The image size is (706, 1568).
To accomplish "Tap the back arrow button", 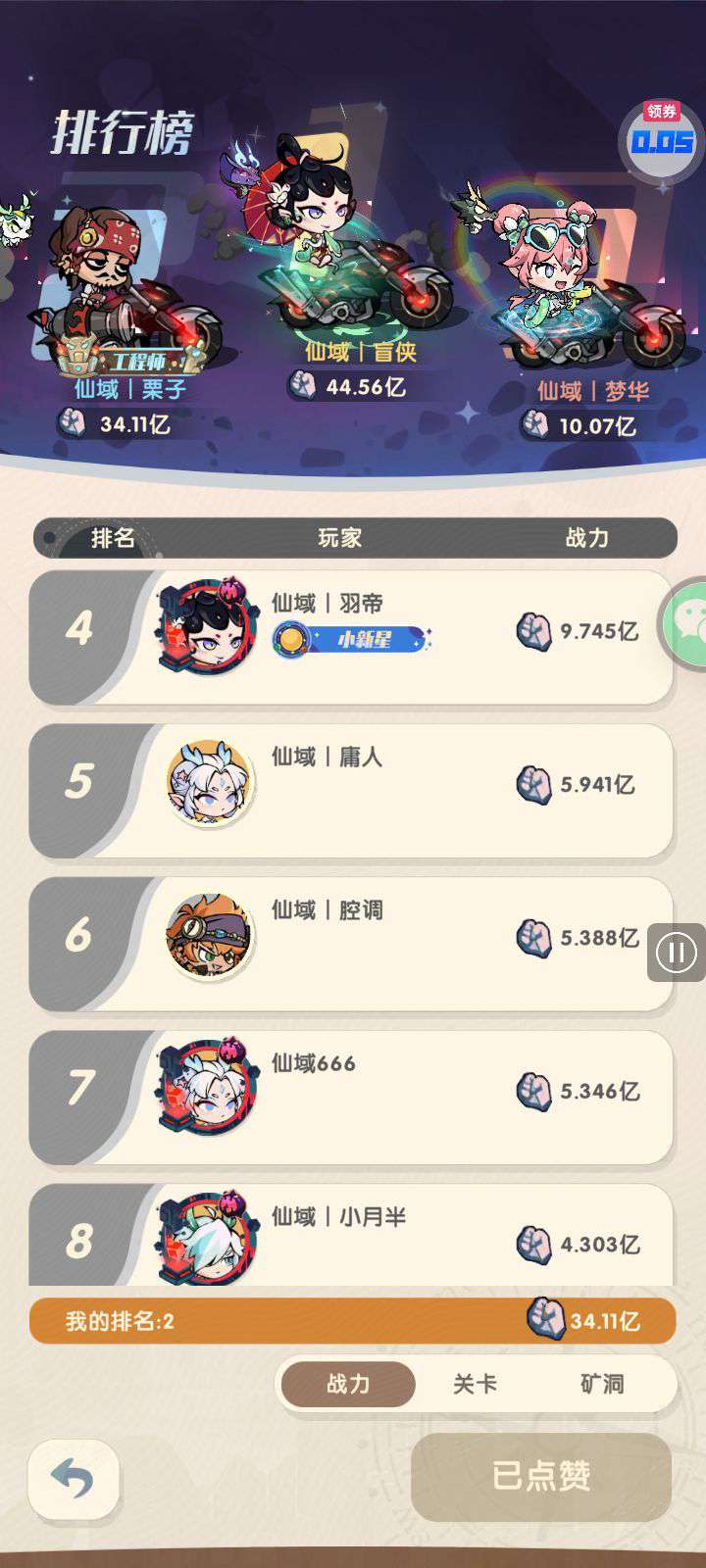I will coord(74,1479).
